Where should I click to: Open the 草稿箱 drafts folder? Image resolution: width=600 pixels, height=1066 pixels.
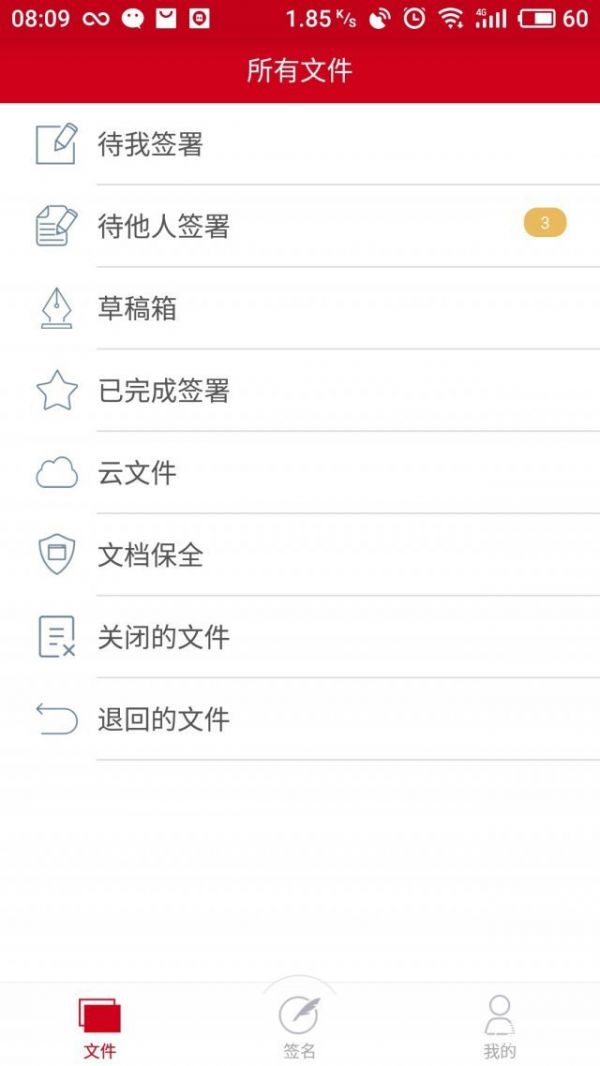coord(300,308)
